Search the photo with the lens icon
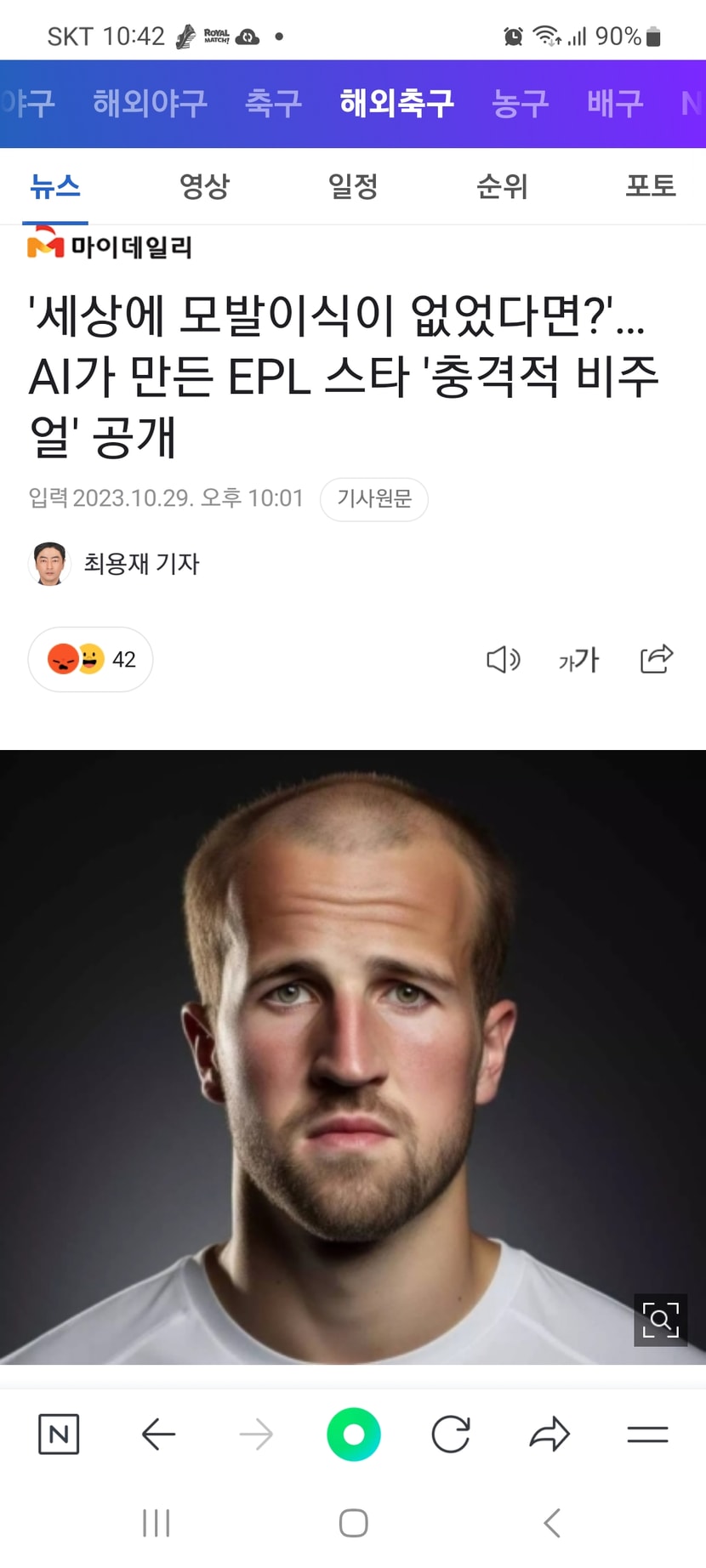 [x=660, y=1320]
